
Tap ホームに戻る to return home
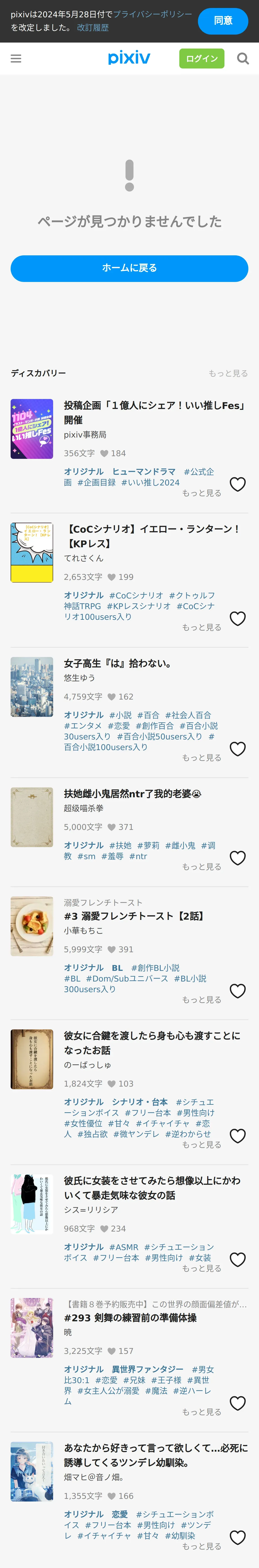129,268
